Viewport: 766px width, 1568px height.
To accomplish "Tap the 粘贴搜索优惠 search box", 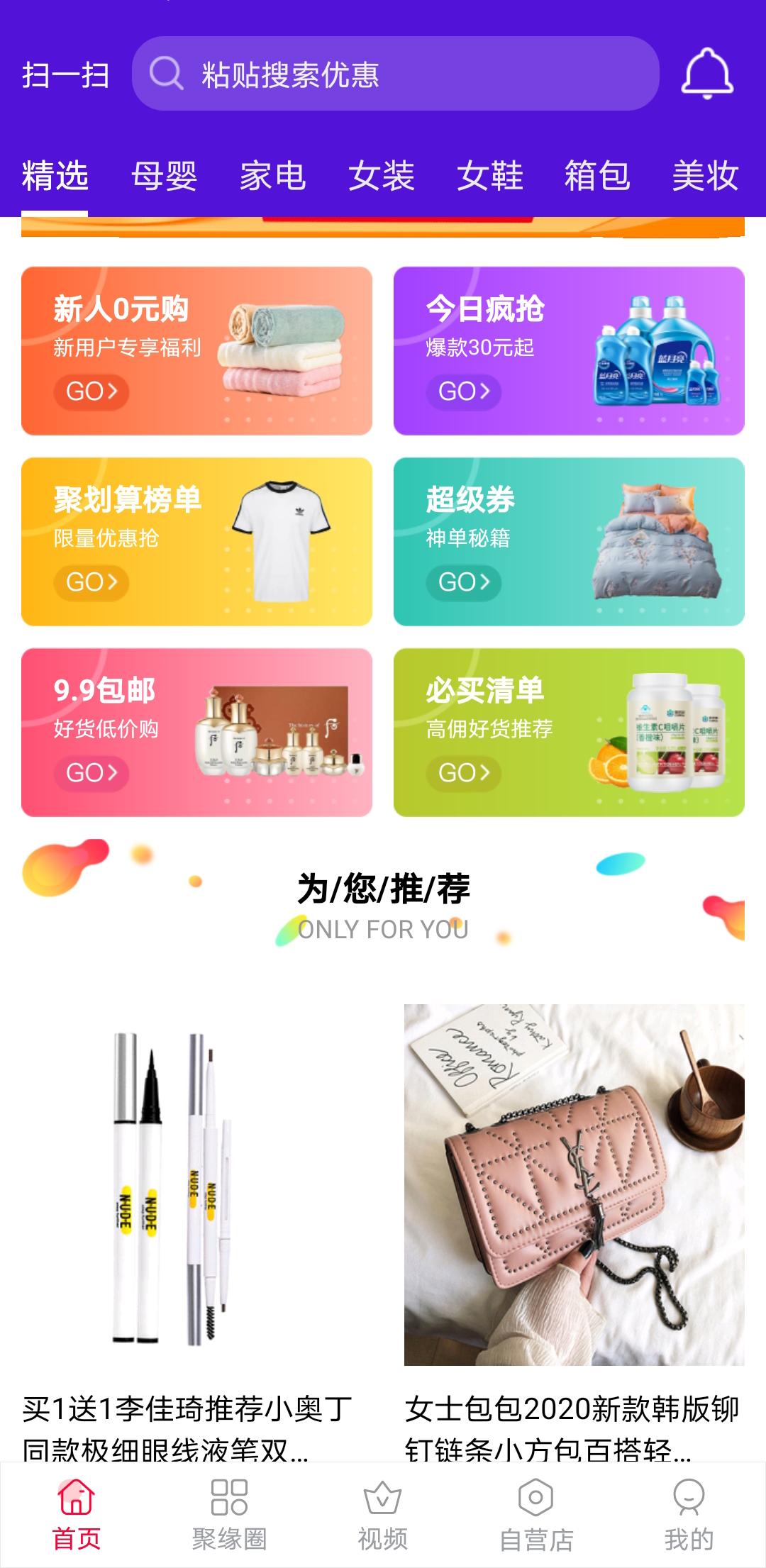I will coord(394,74).
